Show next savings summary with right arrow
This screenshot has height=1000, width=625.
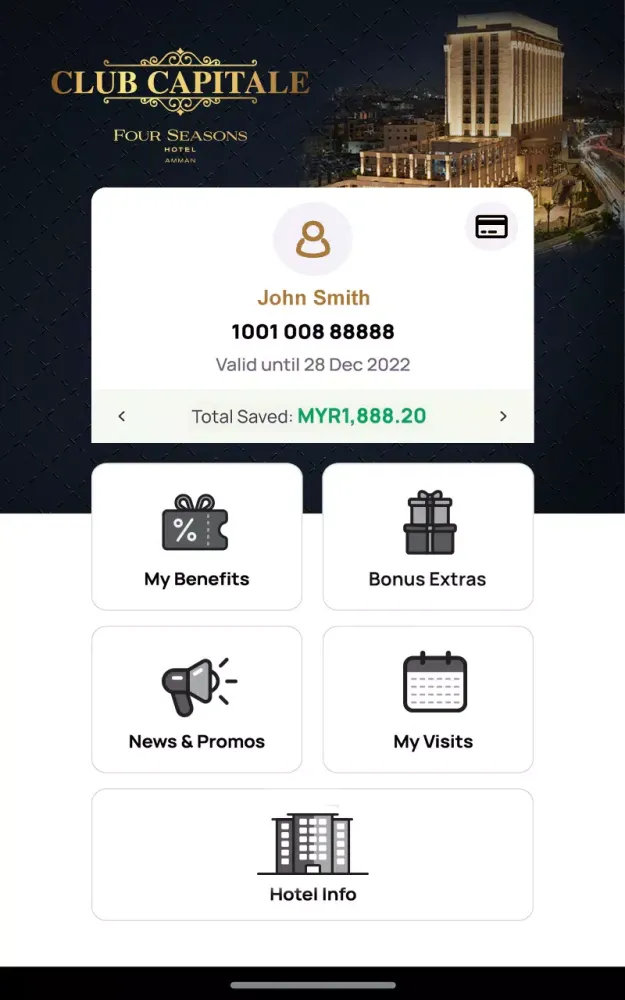coord(503,416)
